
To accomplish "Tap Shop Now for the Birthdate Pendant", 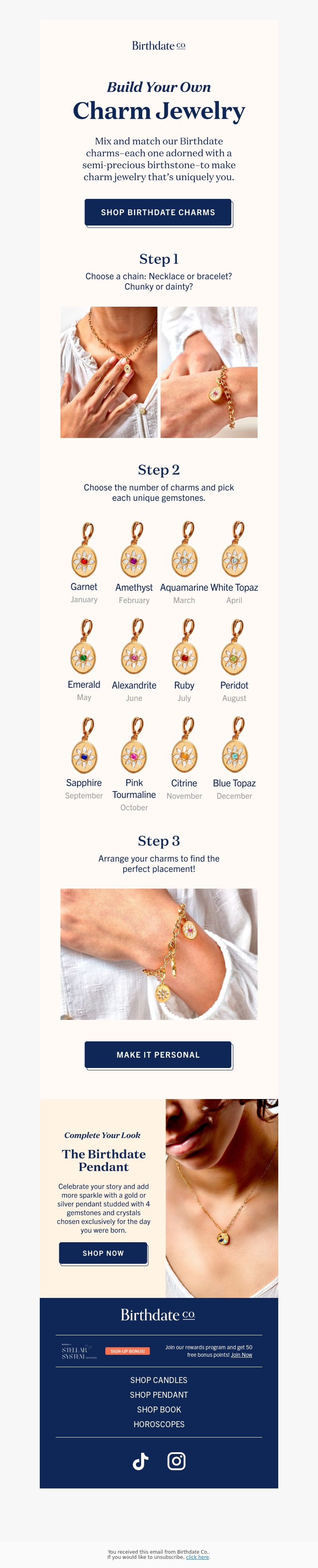I will tap(103, 1253).
